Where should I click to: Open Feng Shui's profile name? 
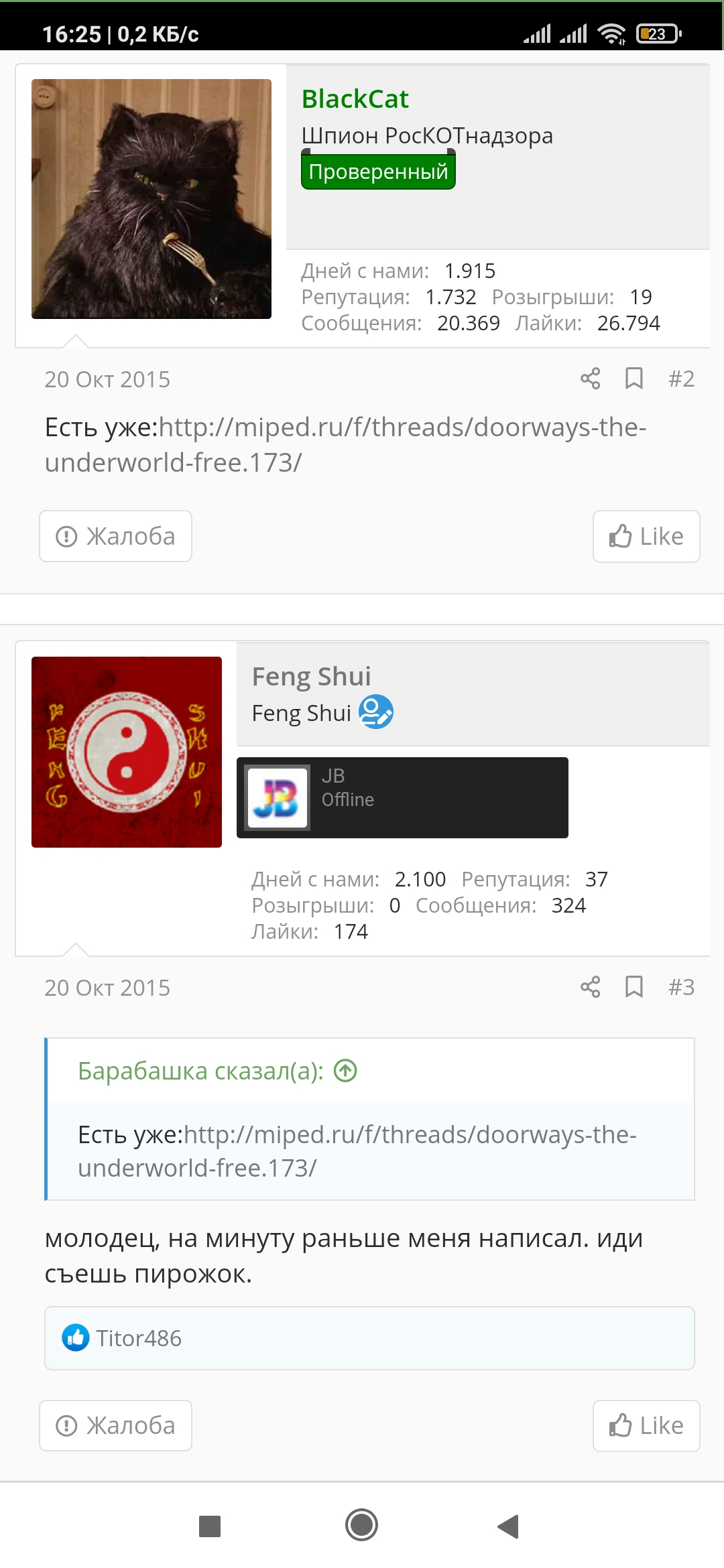click(311, 677)
